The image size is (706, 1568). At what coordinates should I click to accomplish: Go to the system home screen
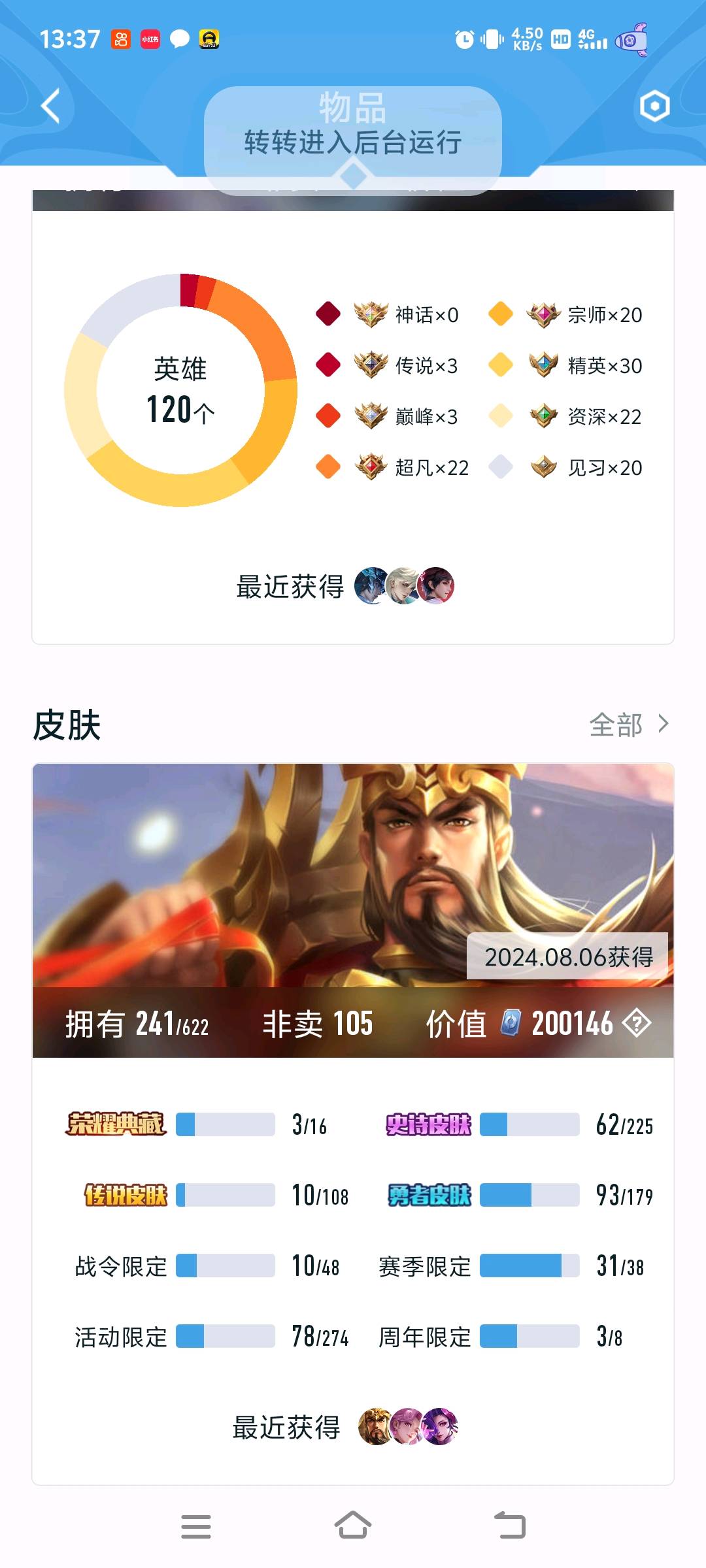[x=353, y=1526]
